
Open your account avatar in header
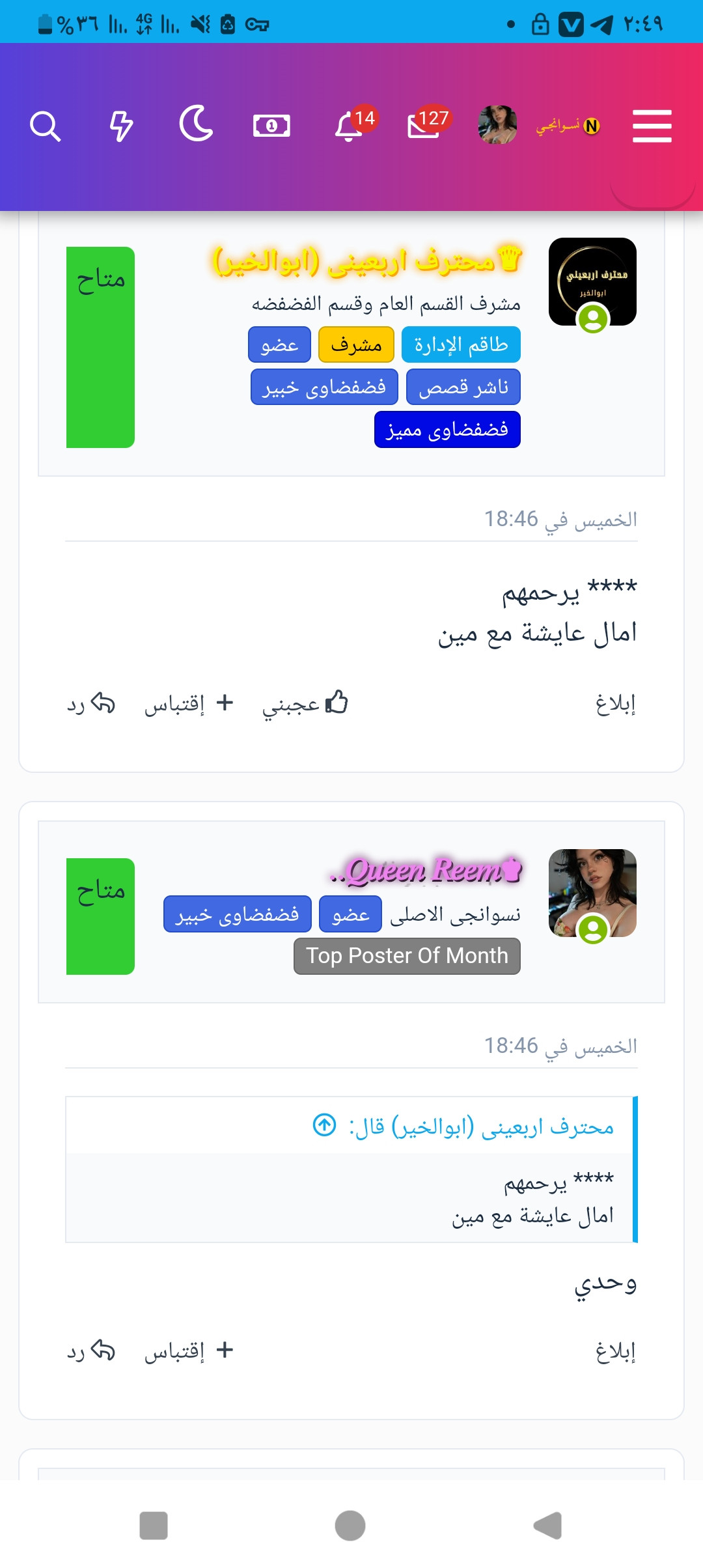pos(497,124)
